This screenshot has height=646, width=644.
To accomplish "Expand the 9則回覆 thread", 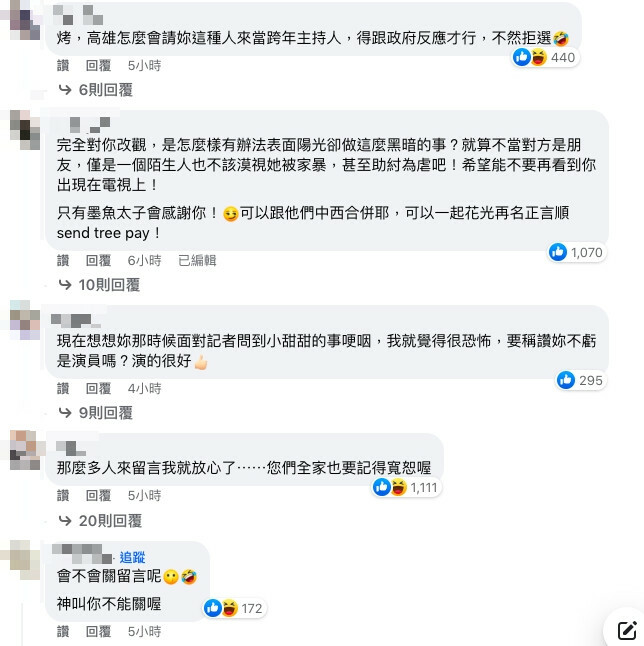I will [x=102, y=412].
